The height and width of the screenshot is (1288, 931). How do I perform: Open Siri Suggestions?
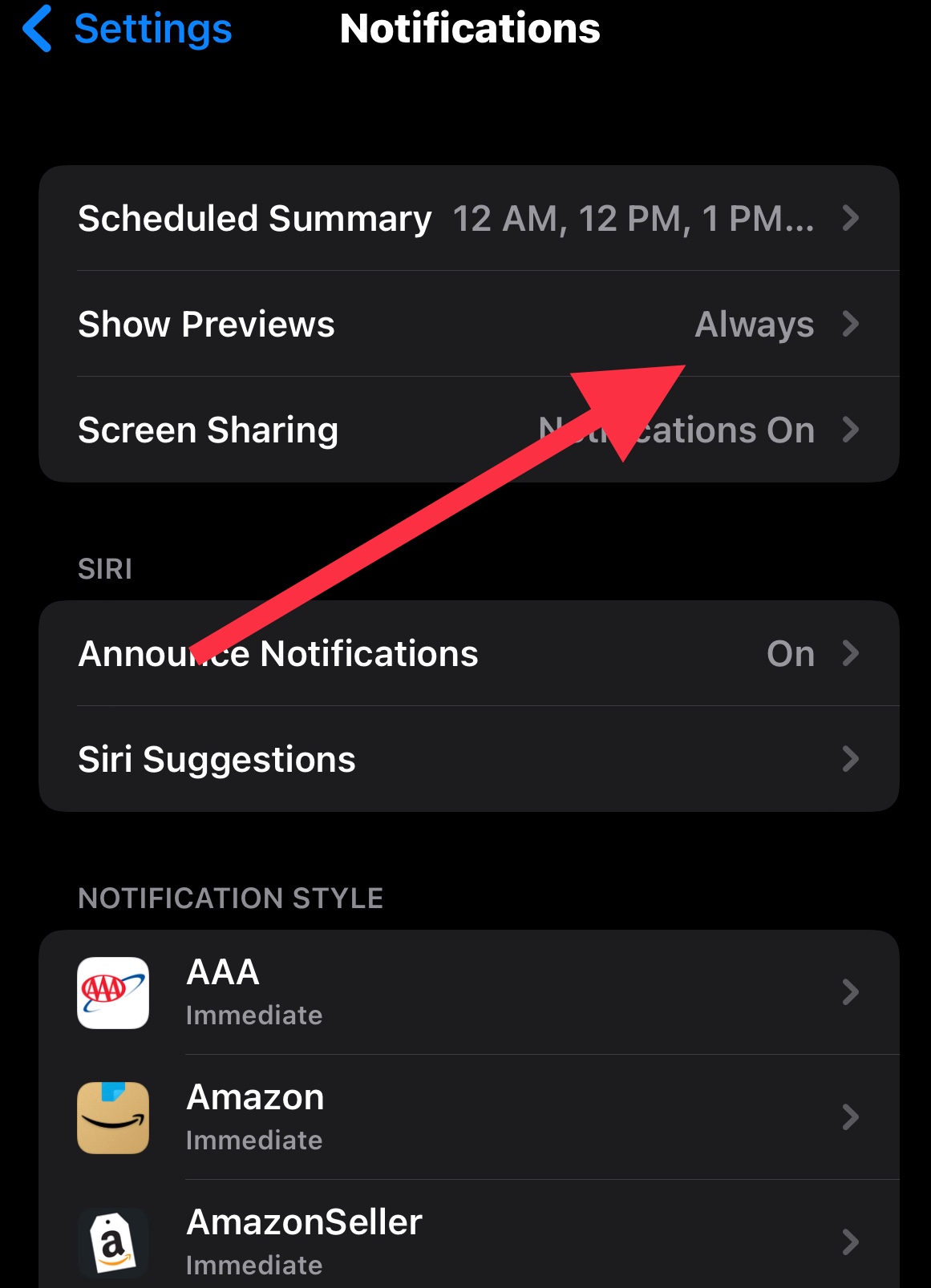coord(469,759)
